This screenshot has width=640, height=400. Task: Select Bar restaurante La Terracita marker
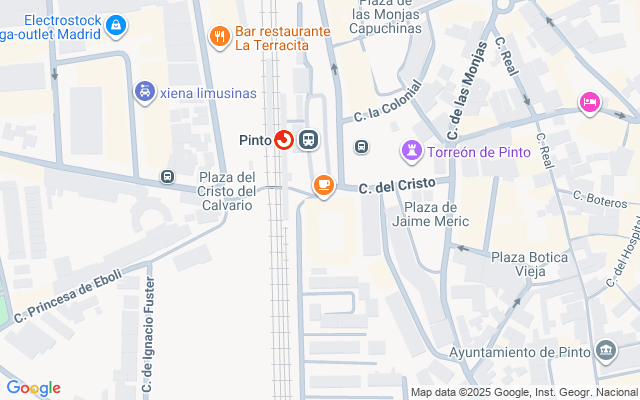point(220,38)
